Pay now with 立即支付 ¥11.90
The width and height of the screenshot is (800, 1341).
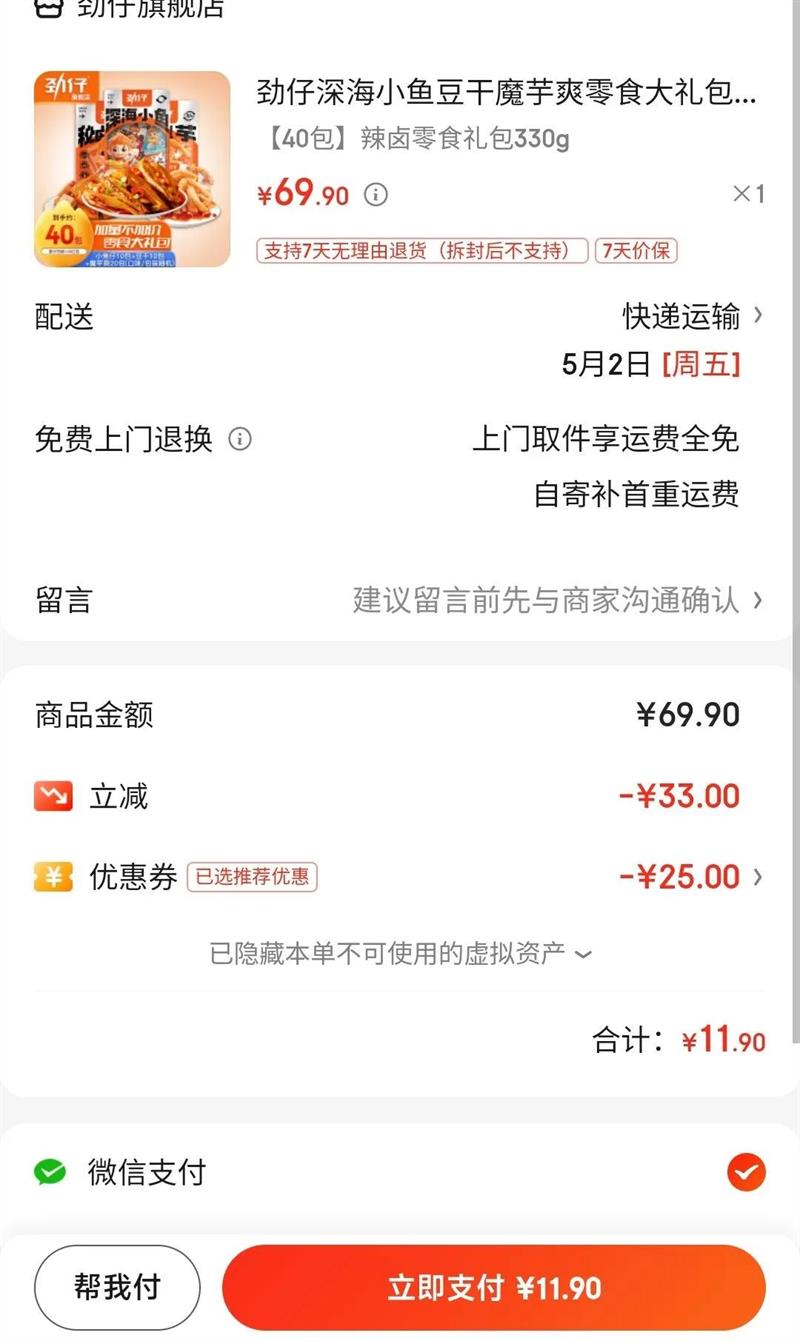point(494,1287)
